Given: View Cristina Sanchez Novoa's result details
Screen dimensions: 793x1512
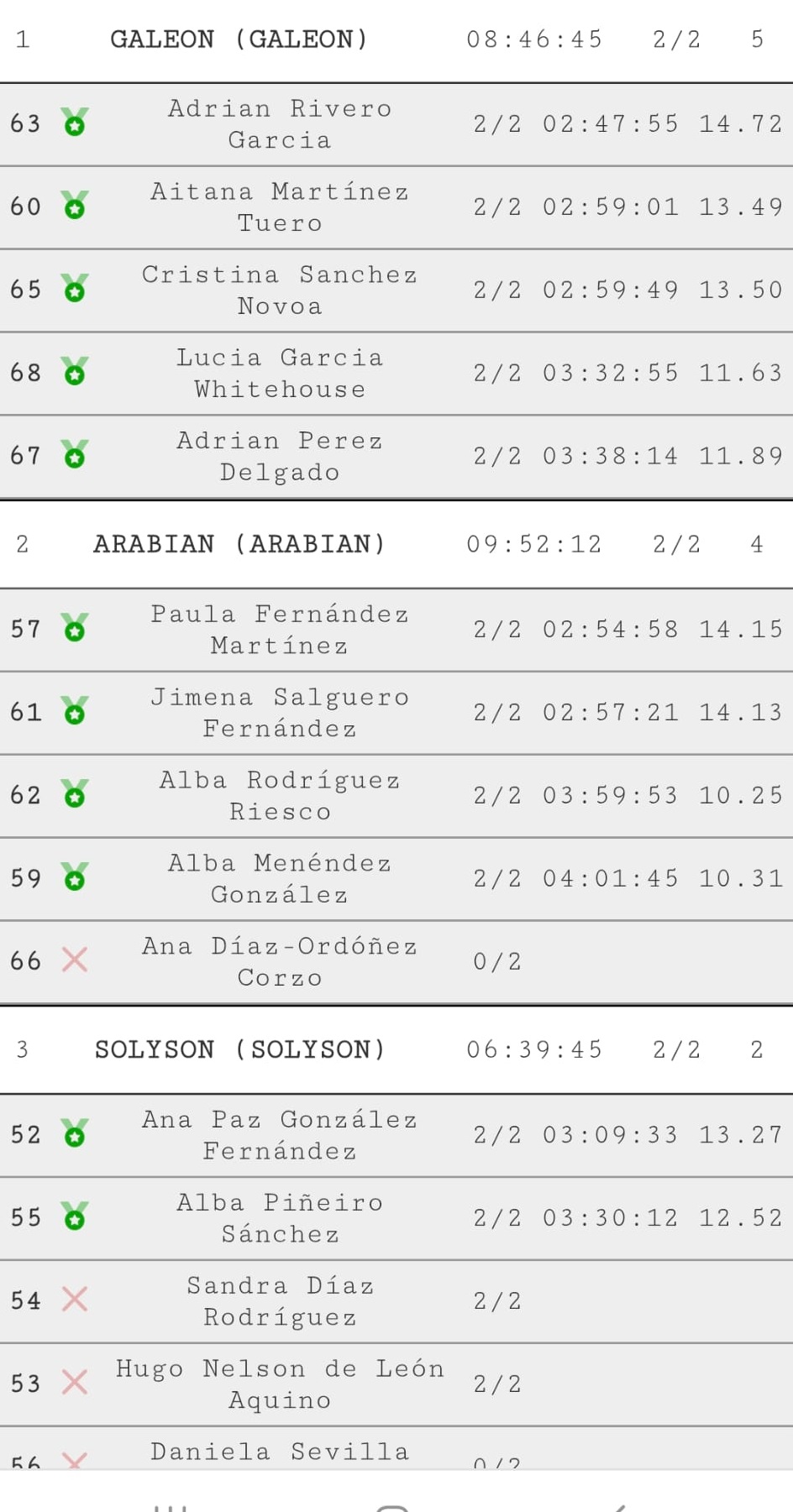Looking at the screenshot, I should point(396,290).
